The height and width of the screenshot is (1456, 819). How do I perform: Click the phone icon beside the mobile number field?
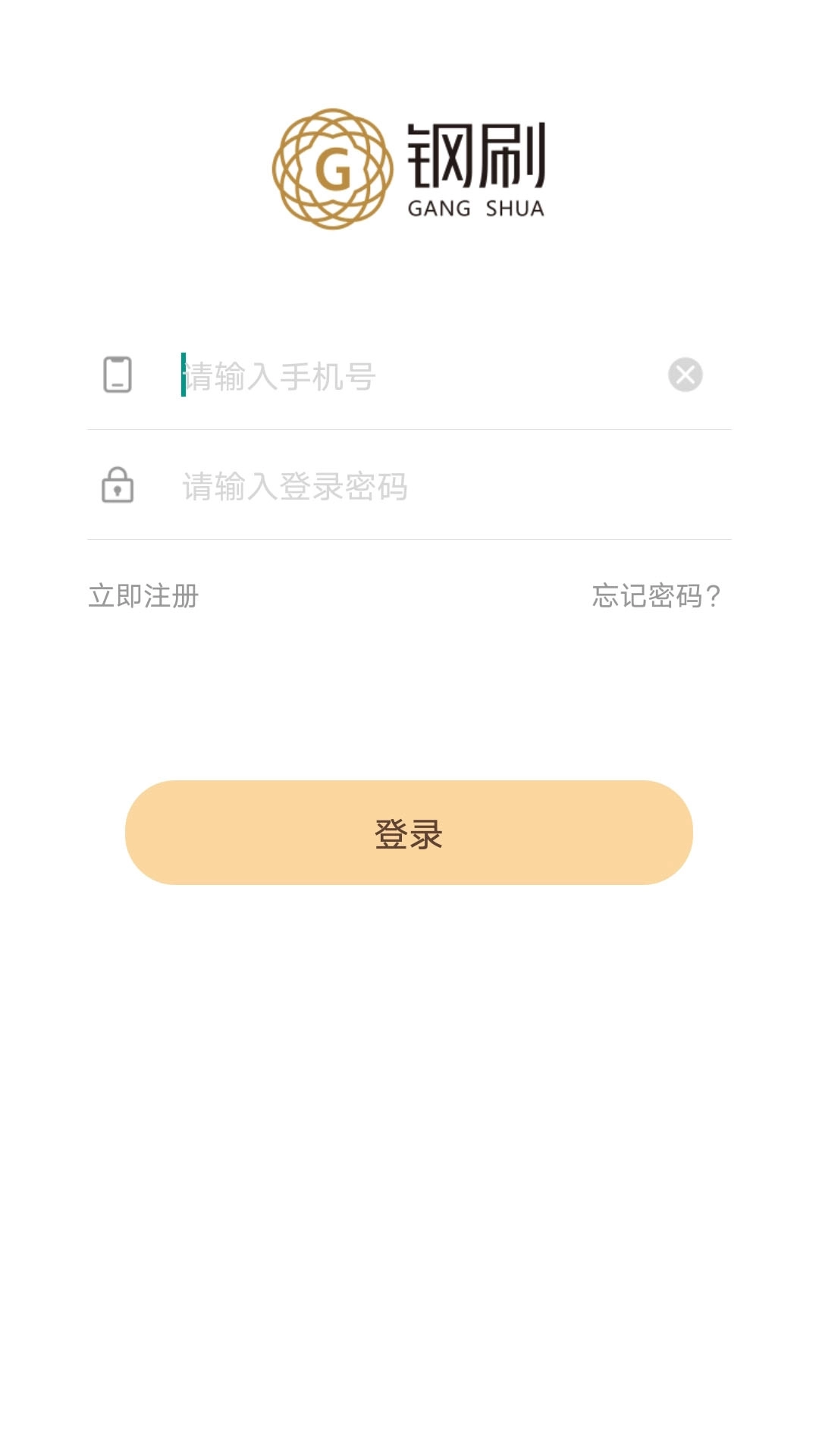(x=118, y=374)
